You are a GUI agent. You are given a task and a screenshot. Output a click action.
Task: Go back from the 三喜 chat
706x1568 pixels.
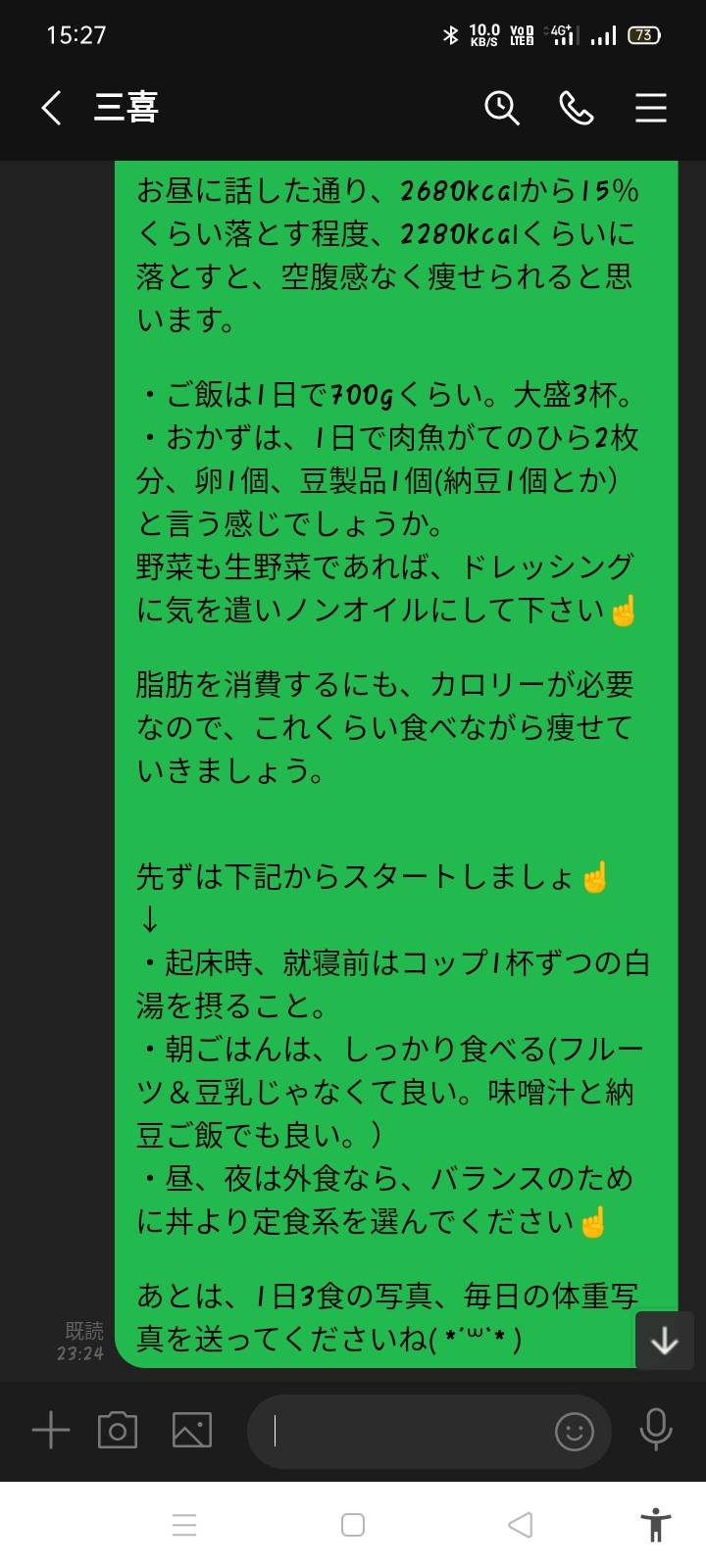[52, 108]
